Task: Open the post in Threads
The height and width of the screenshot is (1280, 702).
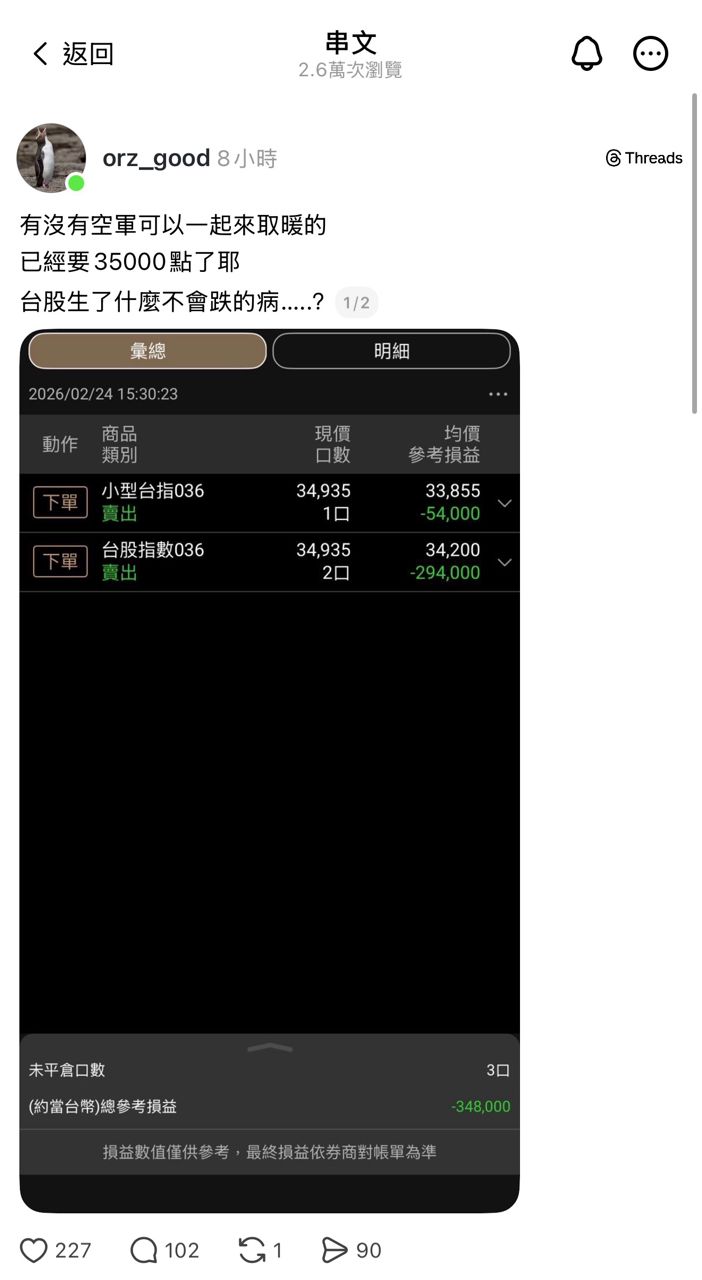Action: click(x=644, y=158)
